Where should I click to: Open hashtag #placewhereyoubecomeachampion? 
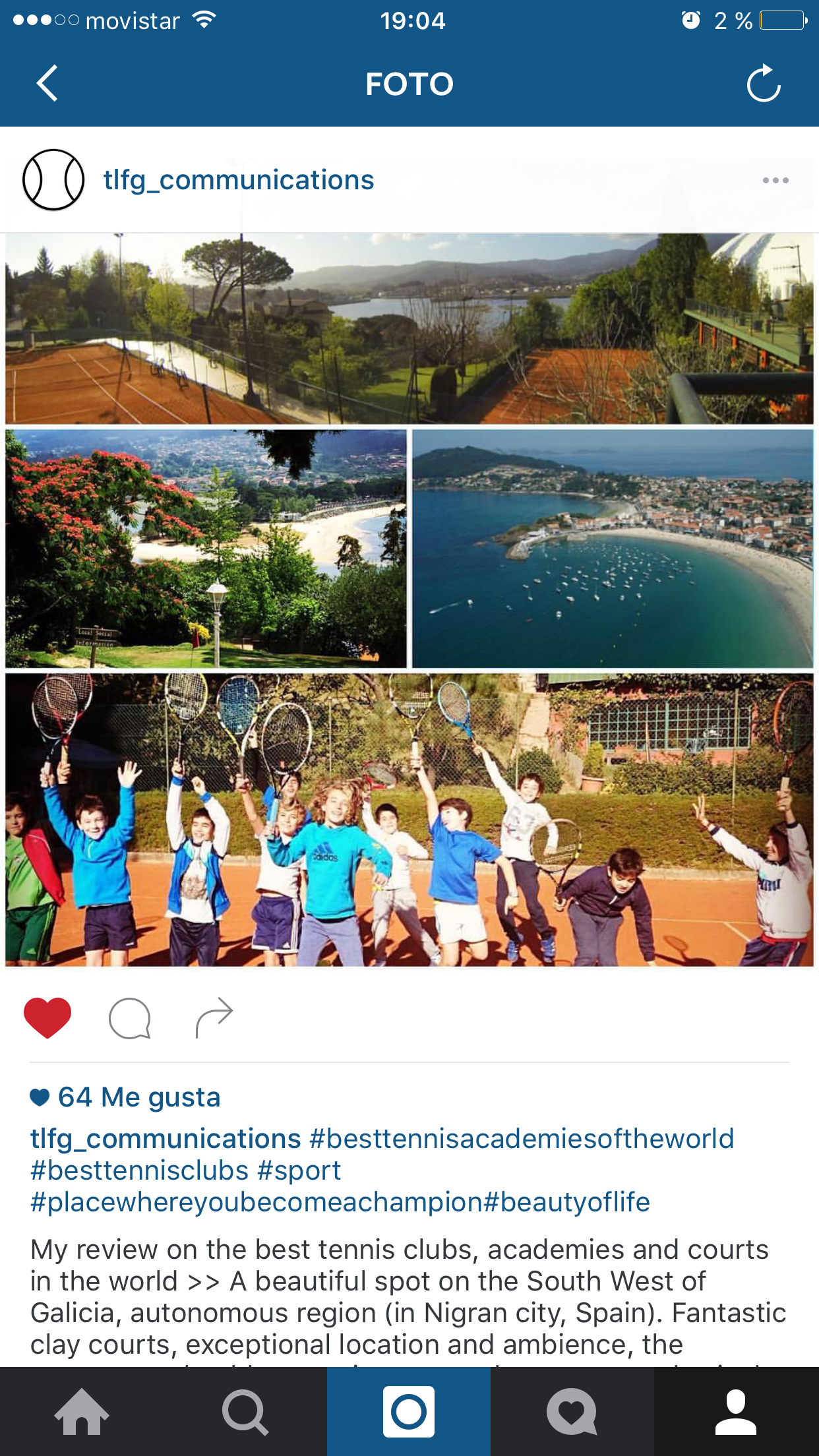pos(257,1202)
